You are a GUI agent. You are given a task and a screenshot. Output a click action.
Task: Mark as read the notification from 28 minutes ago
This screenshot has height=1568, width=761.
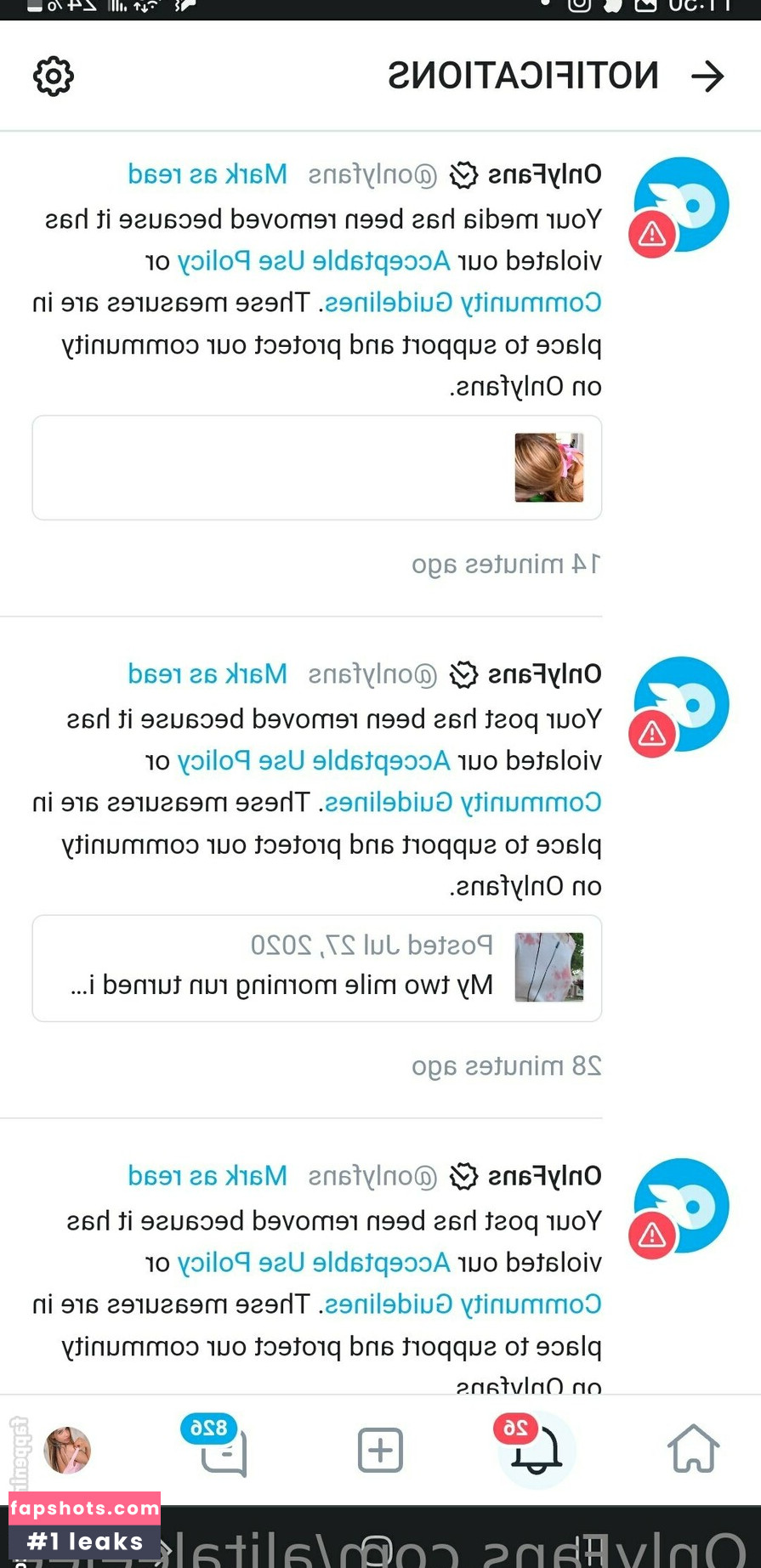[x=207, y=674]
